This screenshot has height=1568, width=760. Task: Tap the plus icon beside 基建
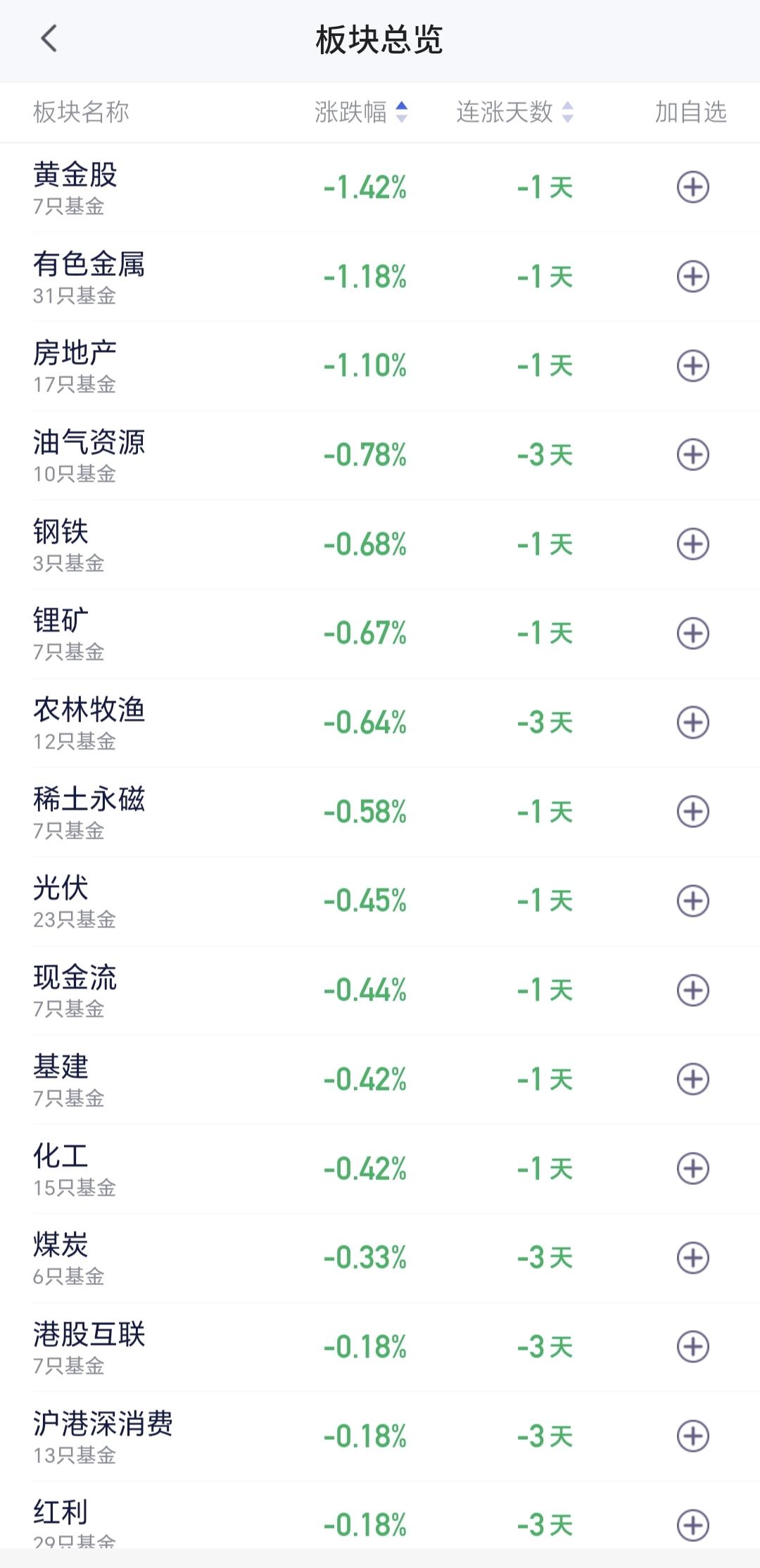coord(692,1079)
